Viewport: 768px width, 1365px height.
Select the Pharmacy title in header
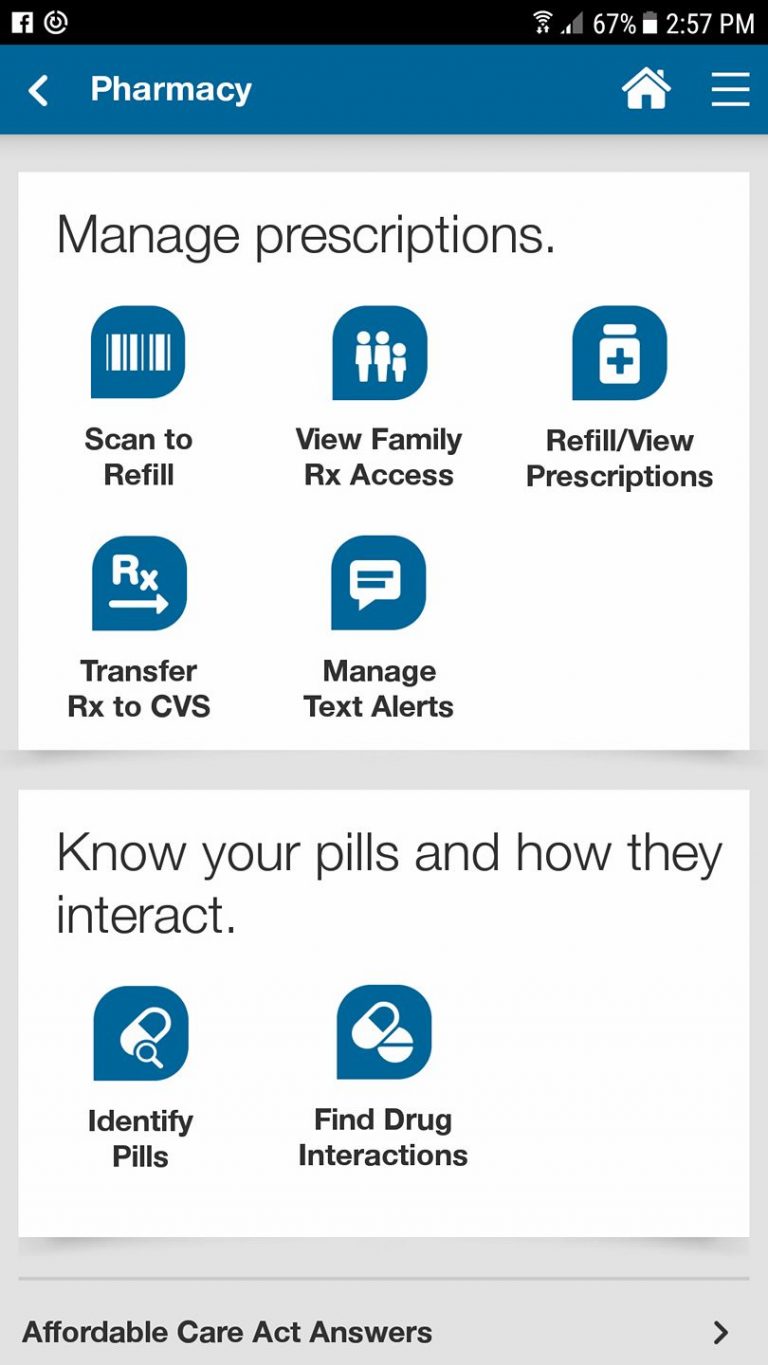point(170,89)
